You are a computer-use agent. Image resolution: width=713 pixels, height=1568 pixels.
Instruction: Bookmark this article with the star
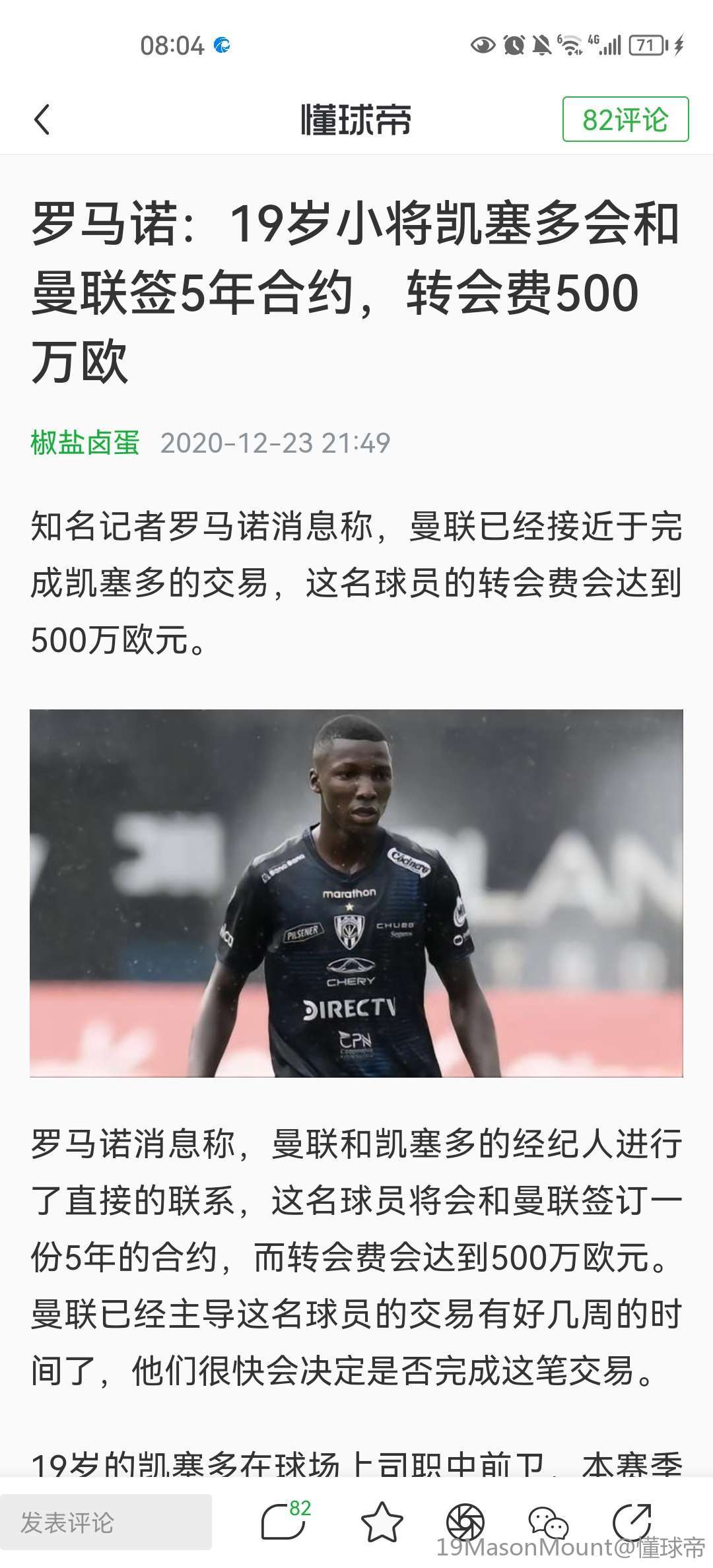point(382,1522)
